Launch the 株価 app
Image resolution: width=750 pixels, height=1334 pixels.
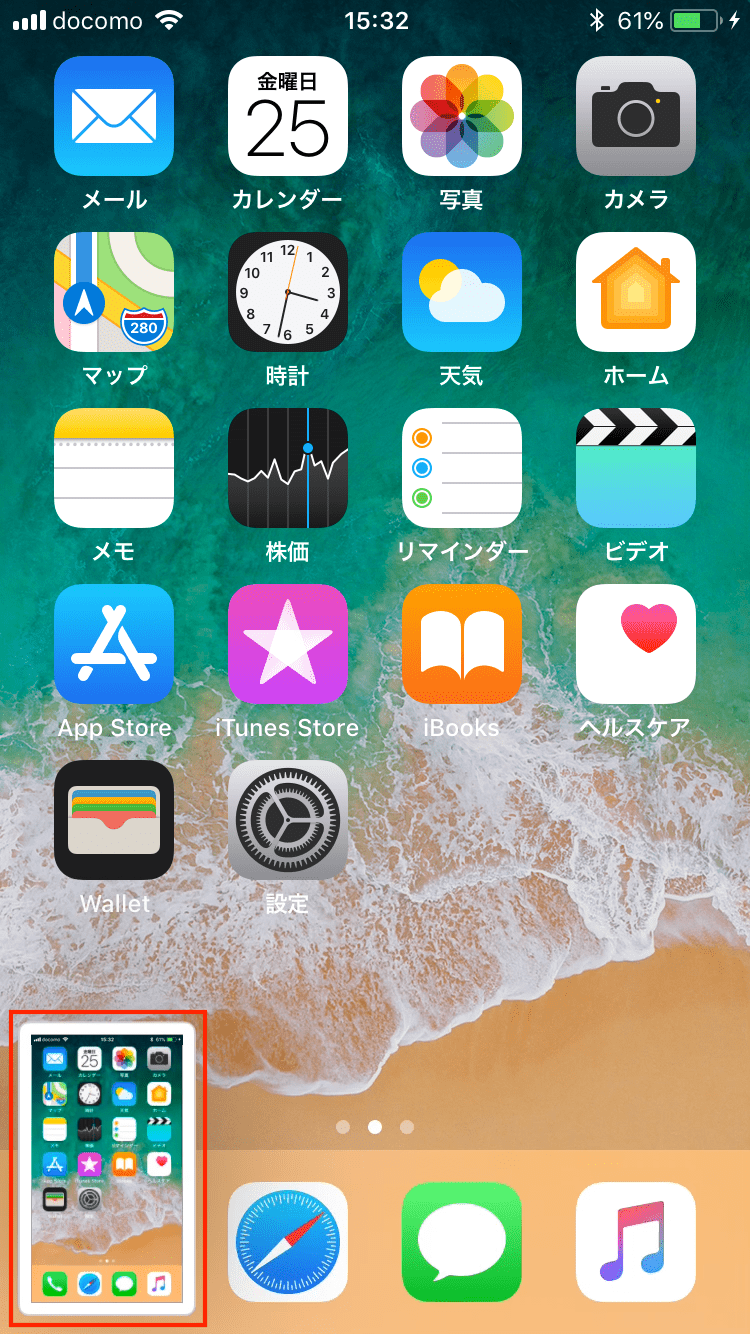click(x=288, y=468)
